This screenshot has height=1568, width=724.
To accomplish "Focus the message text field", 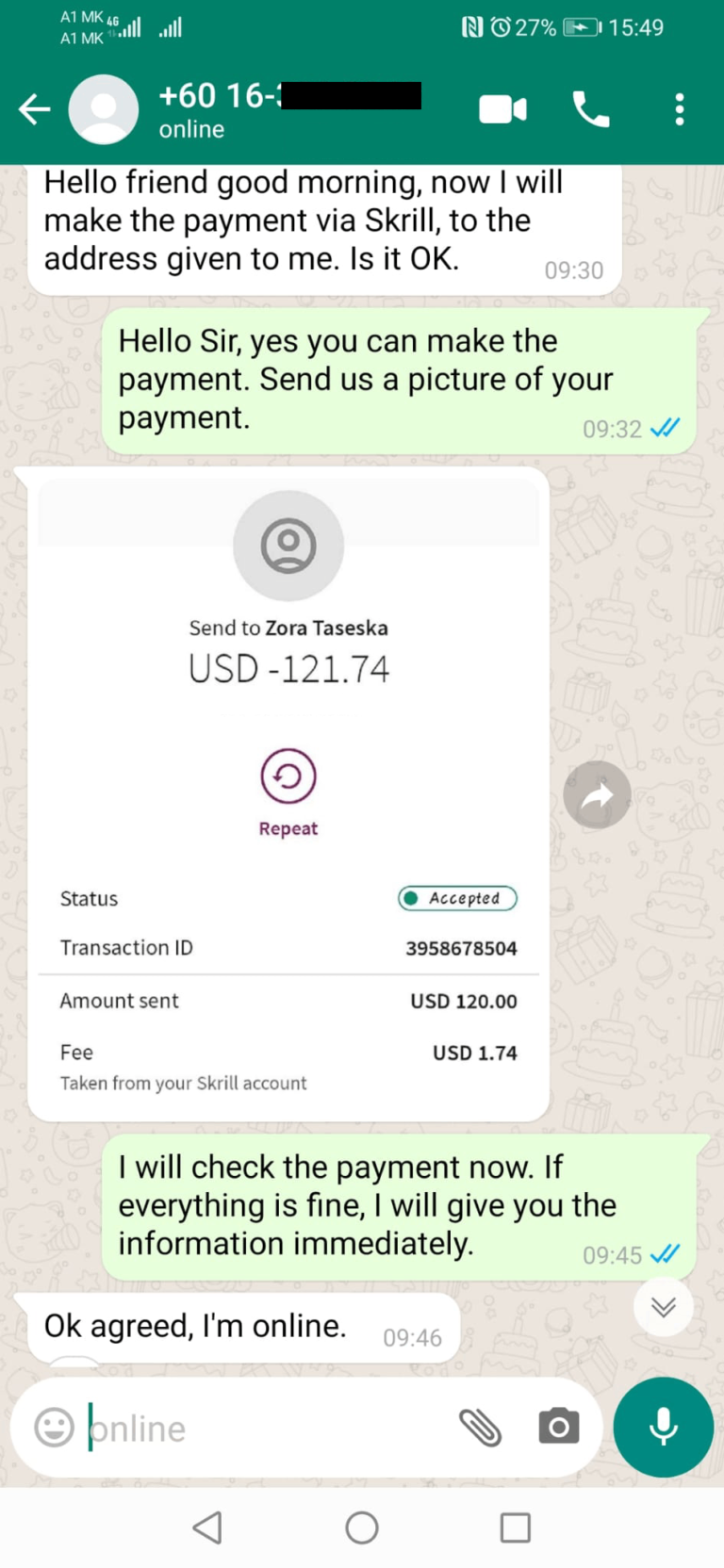I will (264, 1428).
